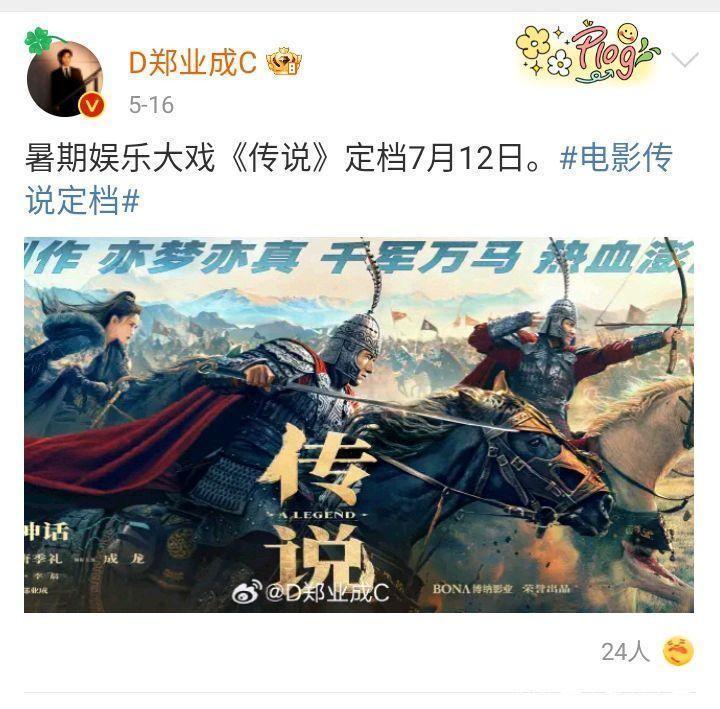Viewport: 720px width, 709px height.
Task: Open D郑业成C's profile avatar
Action: 64,79
